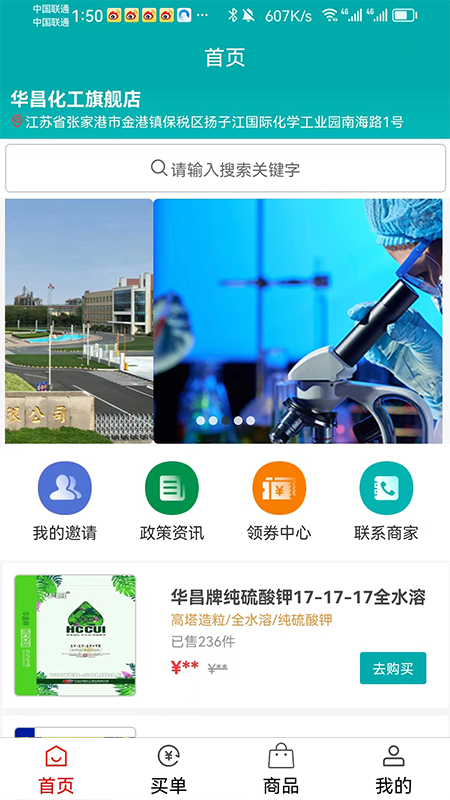Open 政策资讯 news section

pyautogui.click(x=172, y=501)
